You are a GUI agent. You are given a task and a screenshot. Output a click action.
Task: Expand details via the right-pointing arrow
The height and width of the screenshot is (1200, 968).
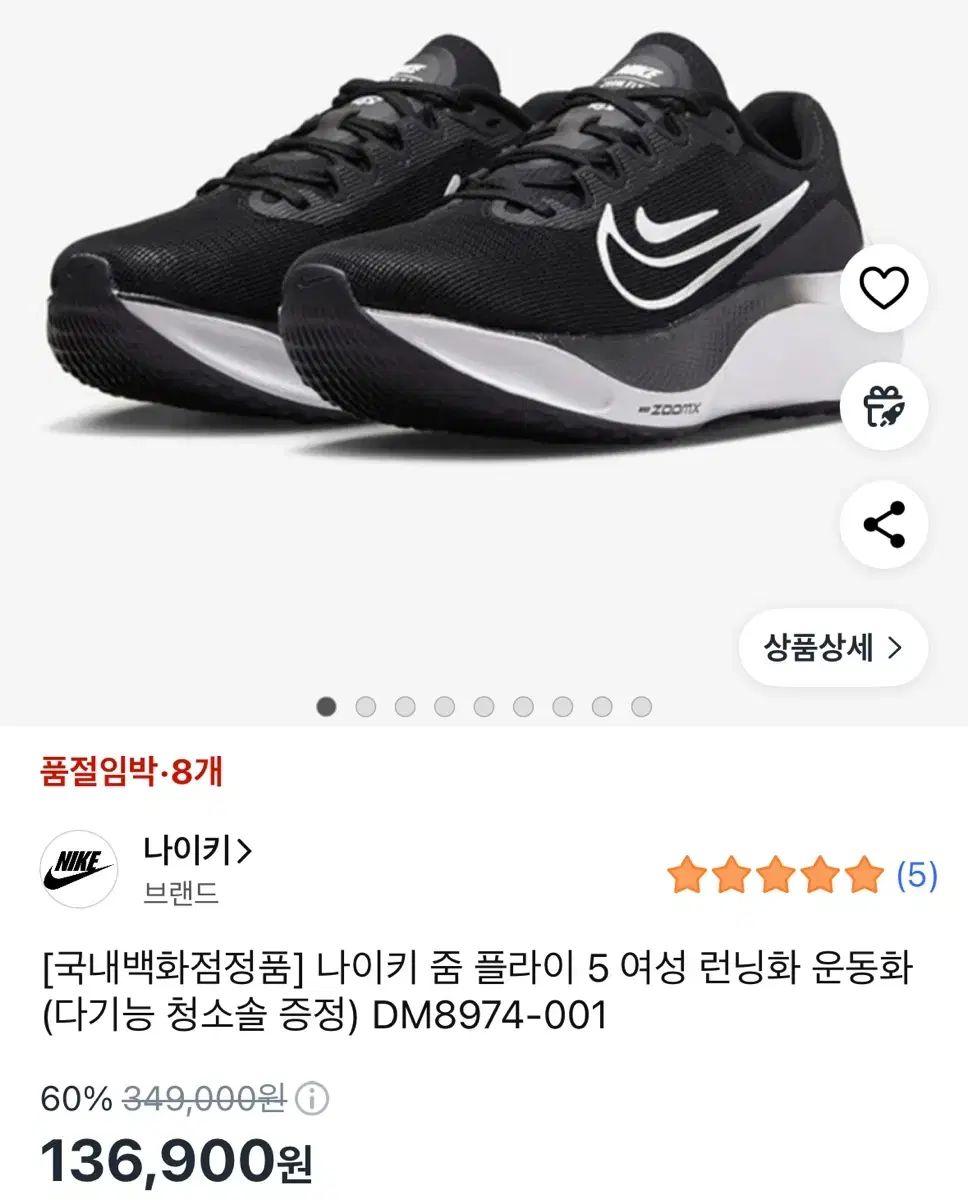pos(893,648)
